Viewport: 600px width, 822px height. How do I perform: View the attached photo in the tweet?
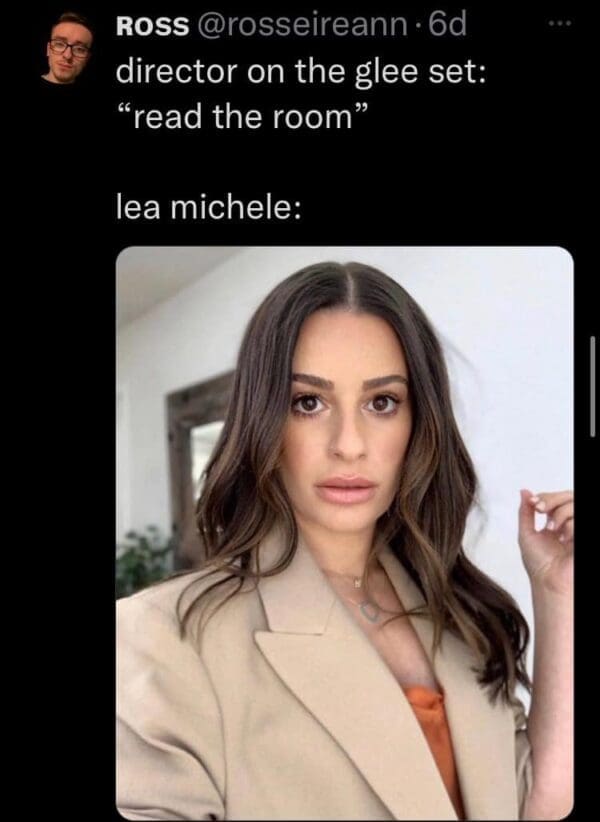point(345,532)
